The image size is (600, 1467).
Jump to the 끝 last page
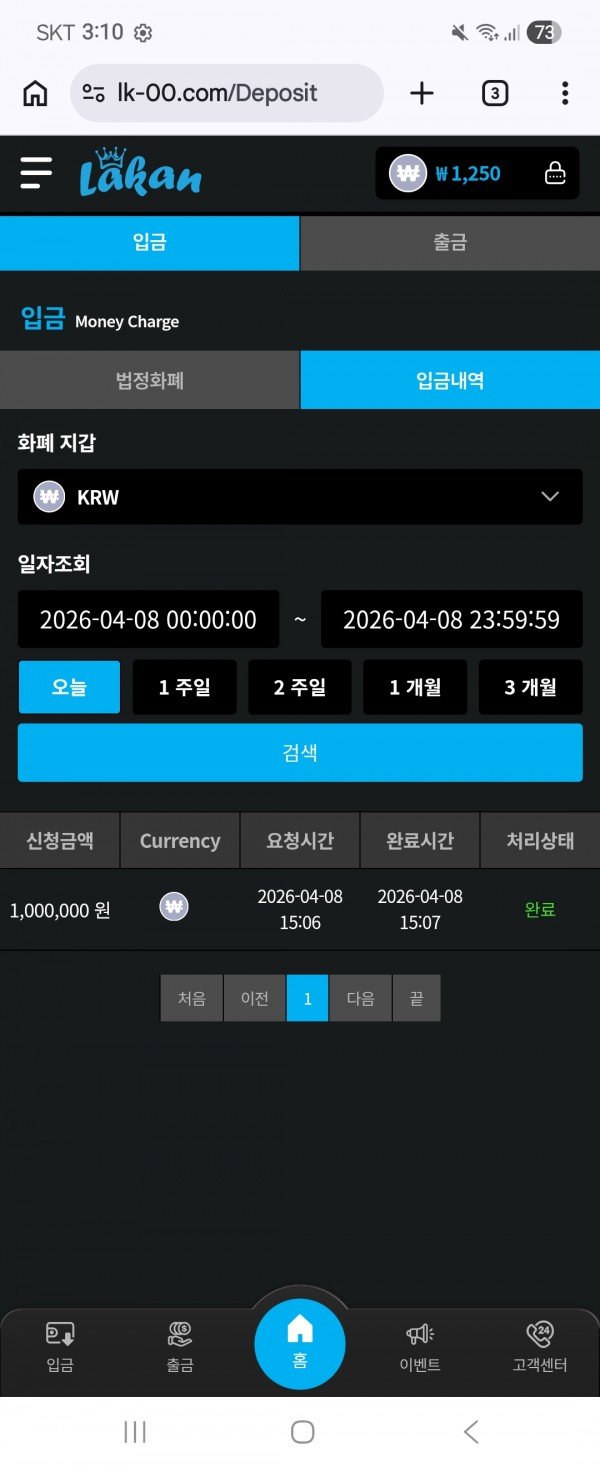(416, 998)
